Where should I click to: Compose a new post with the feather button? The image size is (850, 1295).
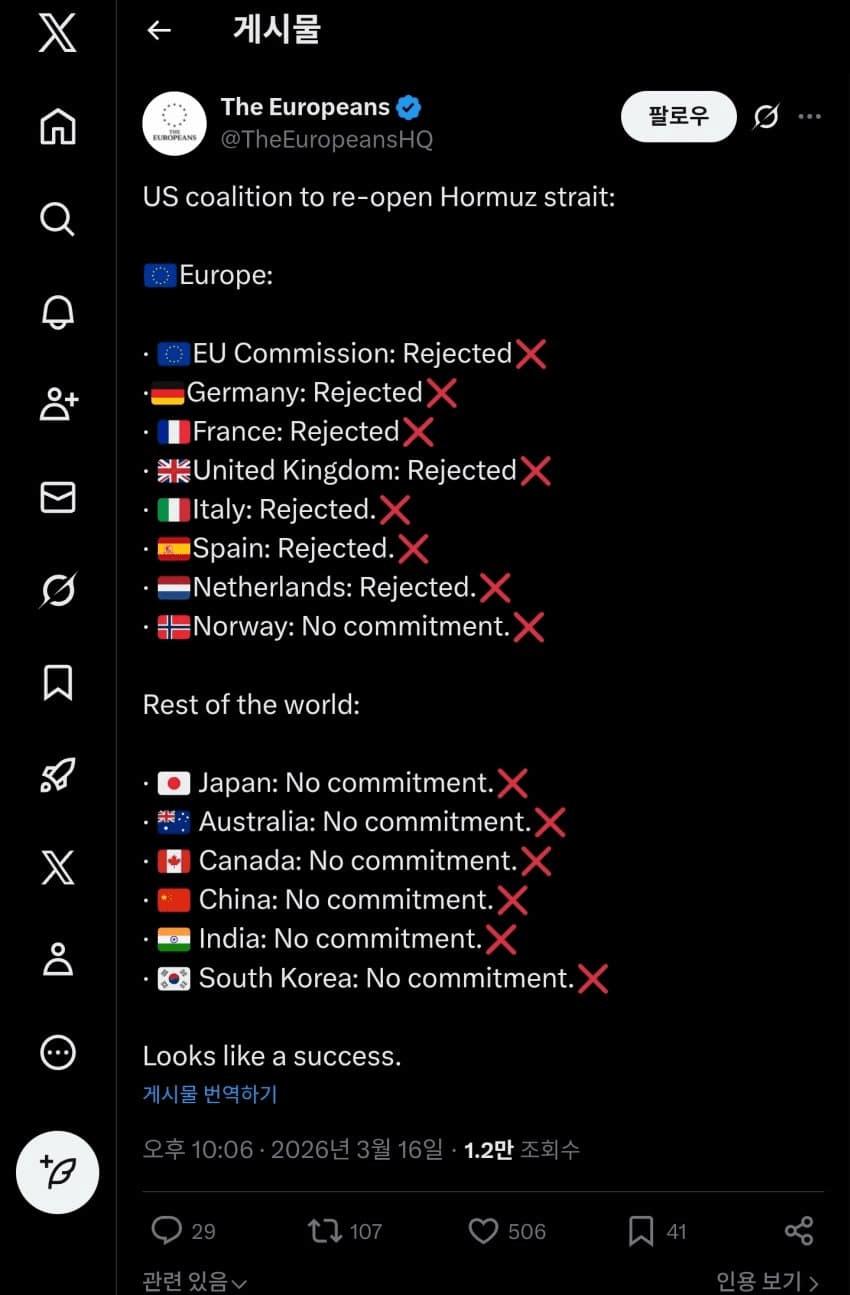(x=57, y=1172)
